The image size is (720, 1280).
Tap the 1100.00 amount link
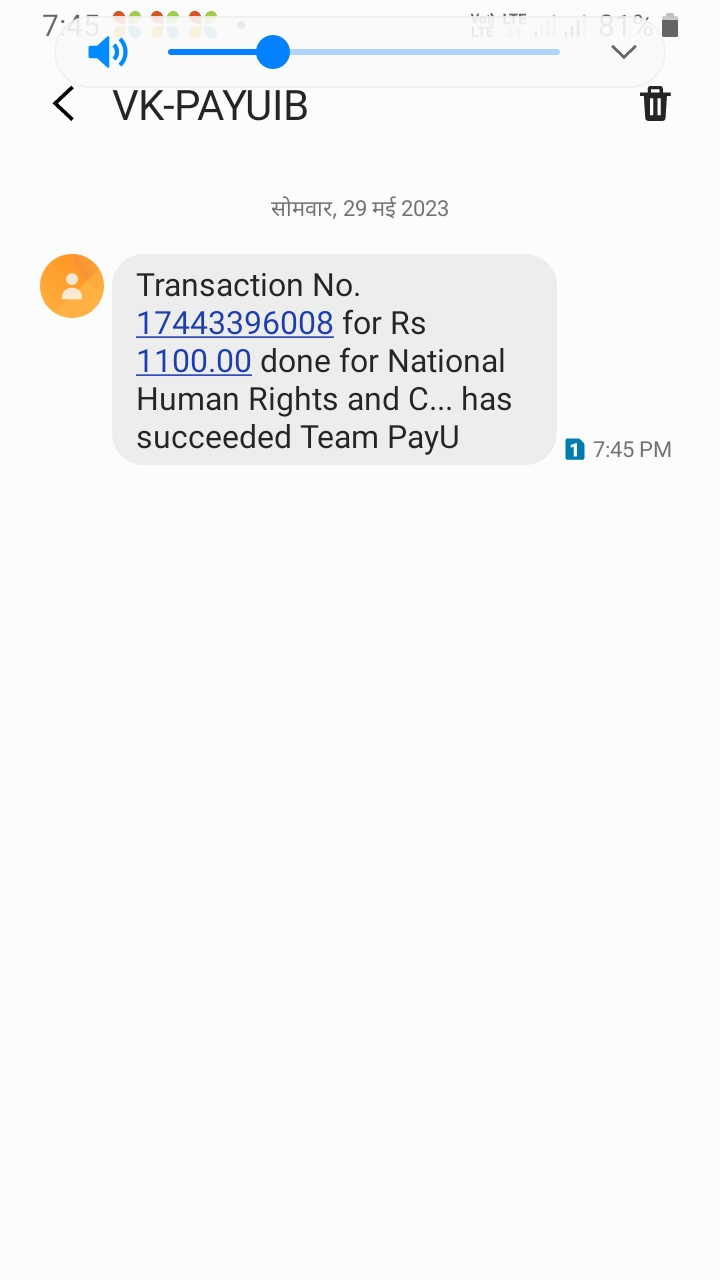click(x=193, y=361)
